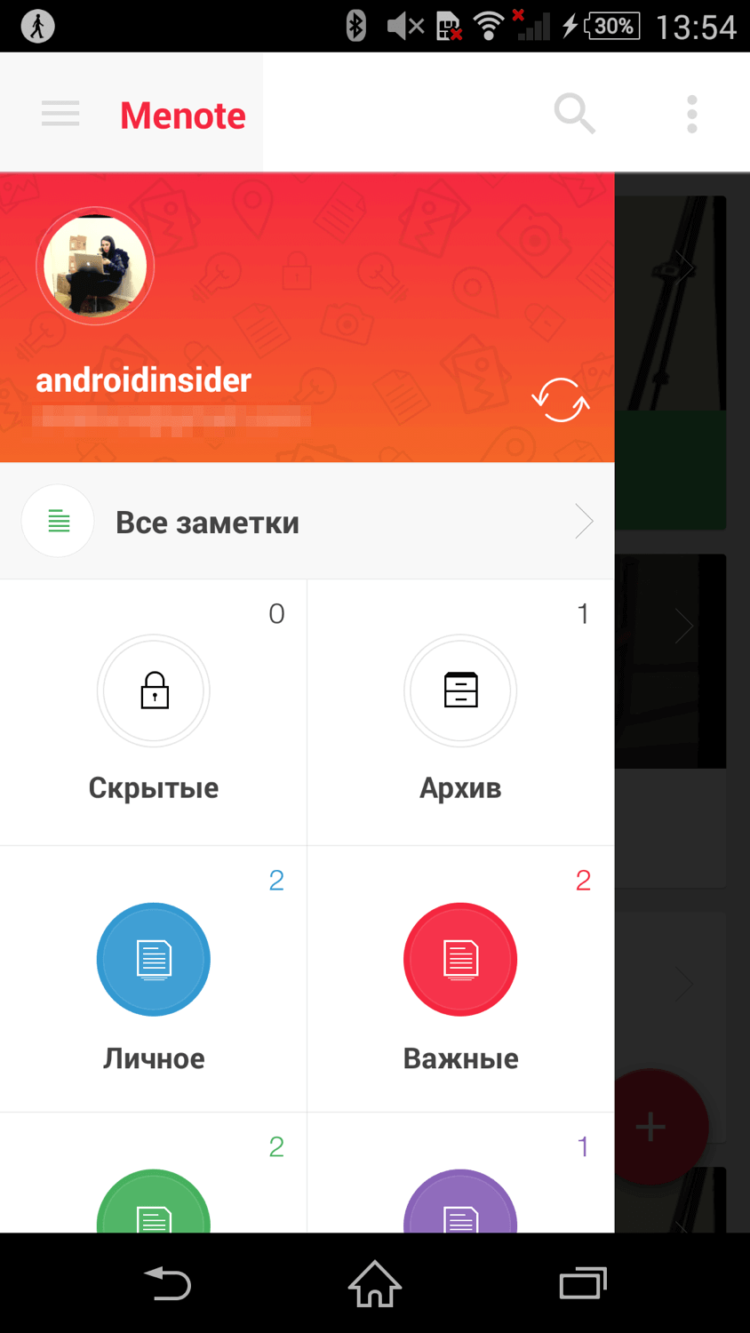Image resolution: width=750 pixels, height=1333 pixels.
Task: Tap the chevron beside the top right thumbnail
Action: [685, 266]
